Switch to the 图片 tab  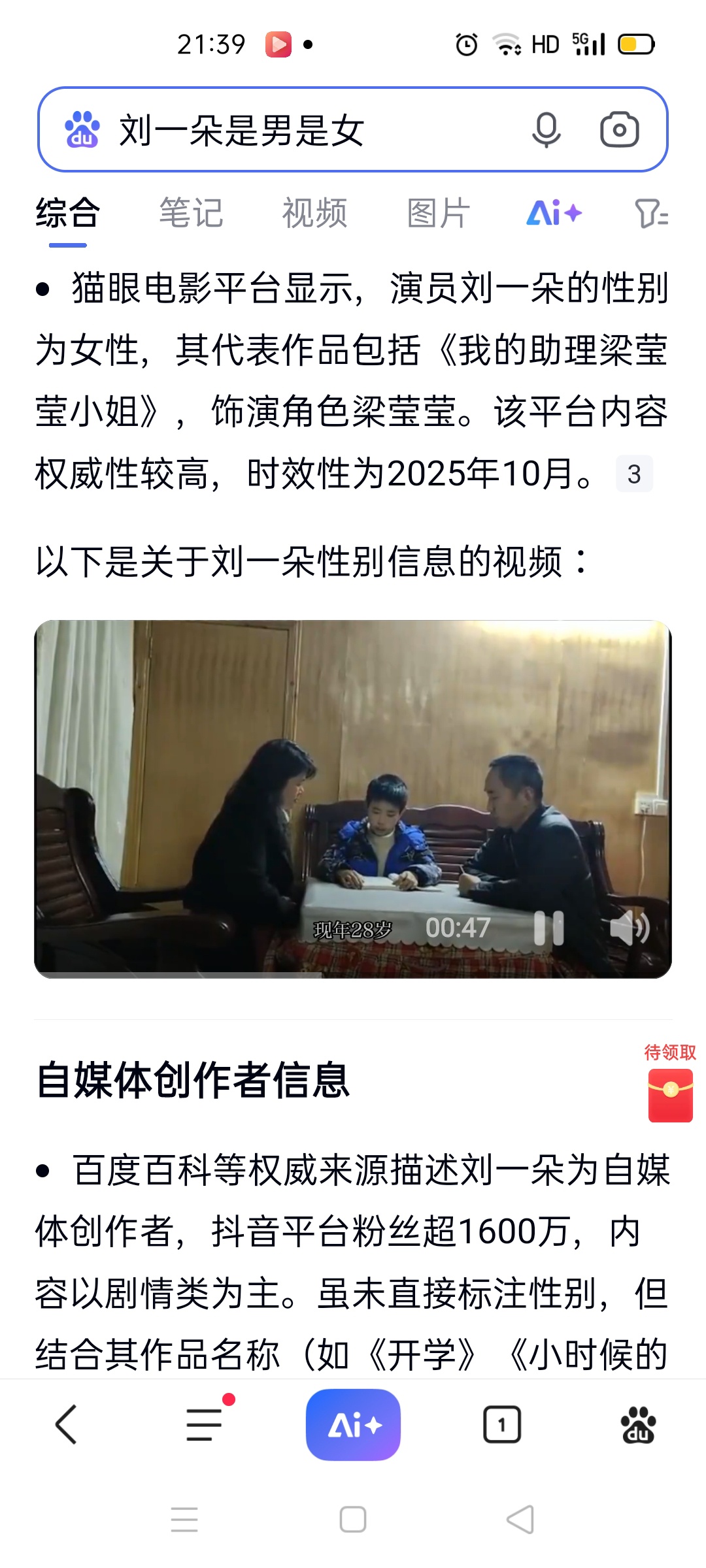point(438,213)
